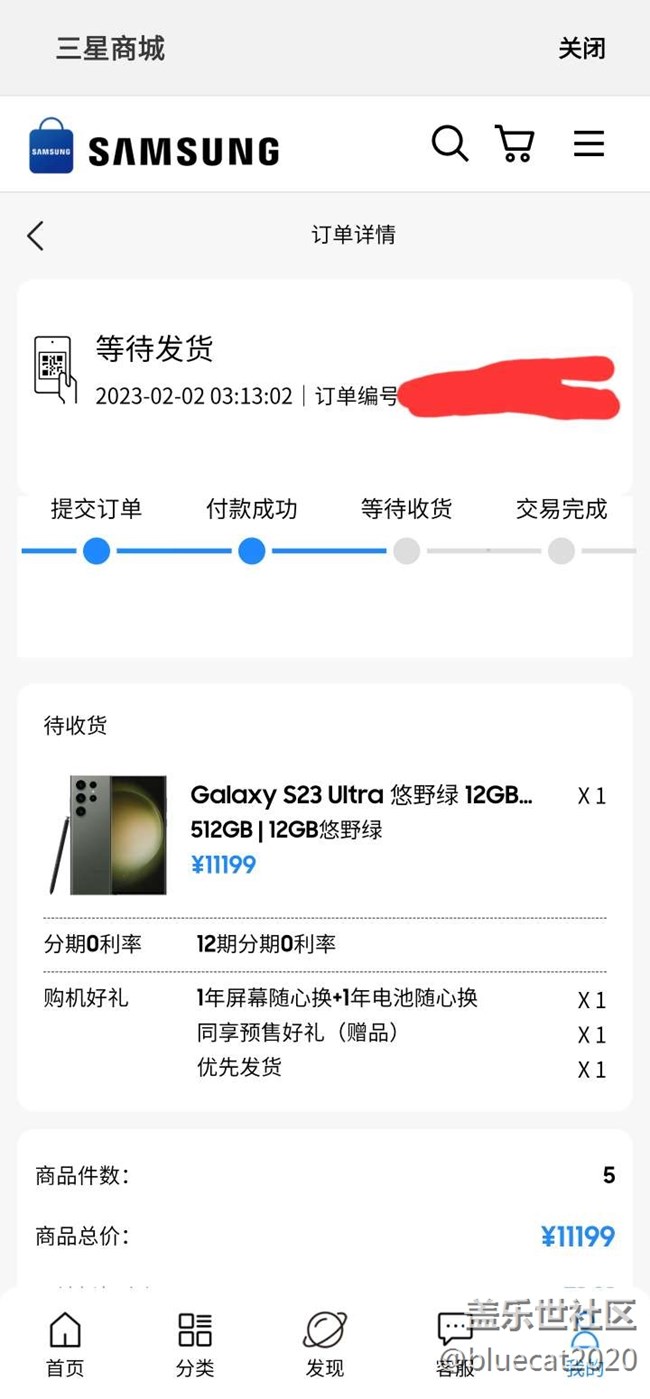The width and height of the screenshot is (650, 1399).
Task: Switch to the 分类 tab
Action: click(x=195, y=1343)
